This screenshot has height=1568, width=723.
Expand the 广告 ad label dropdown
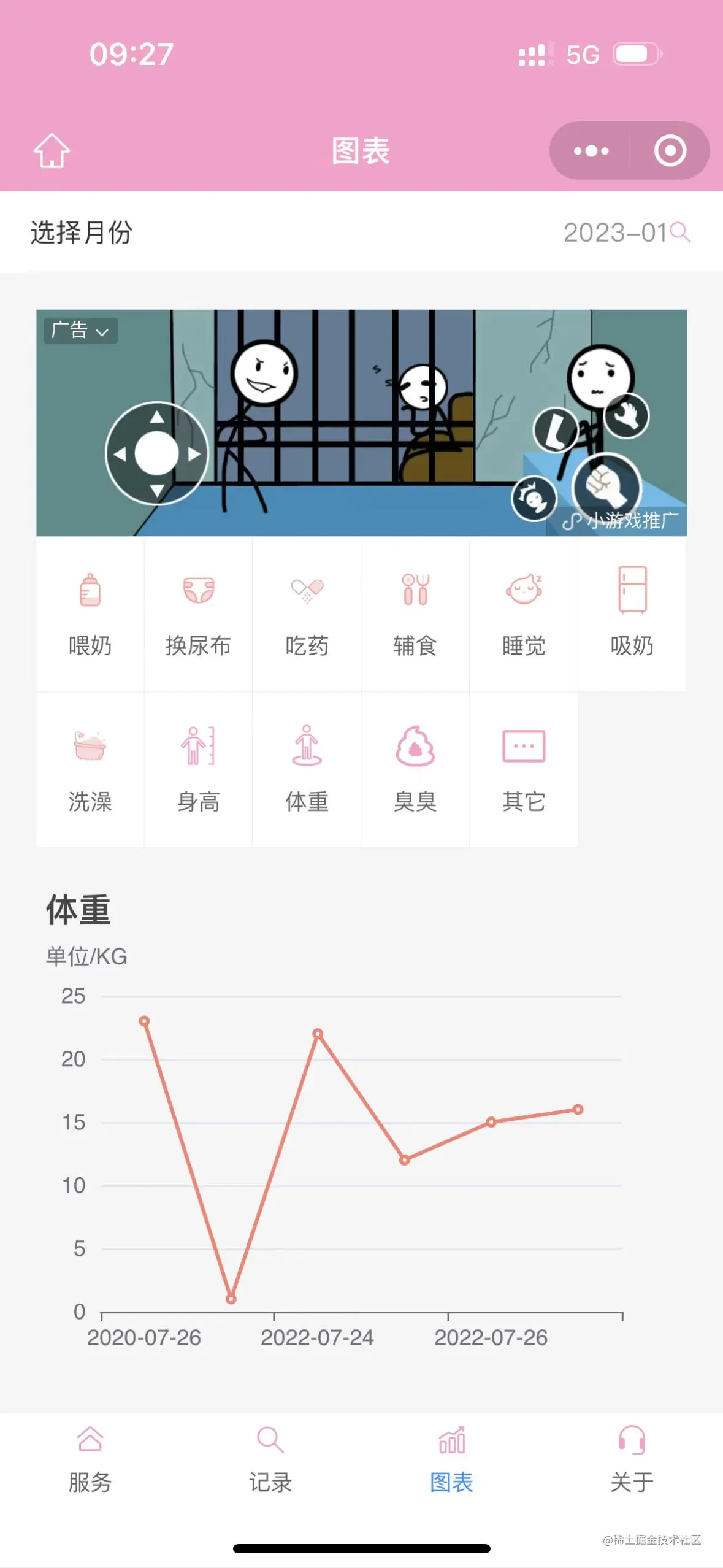click(x=80, y=331)
